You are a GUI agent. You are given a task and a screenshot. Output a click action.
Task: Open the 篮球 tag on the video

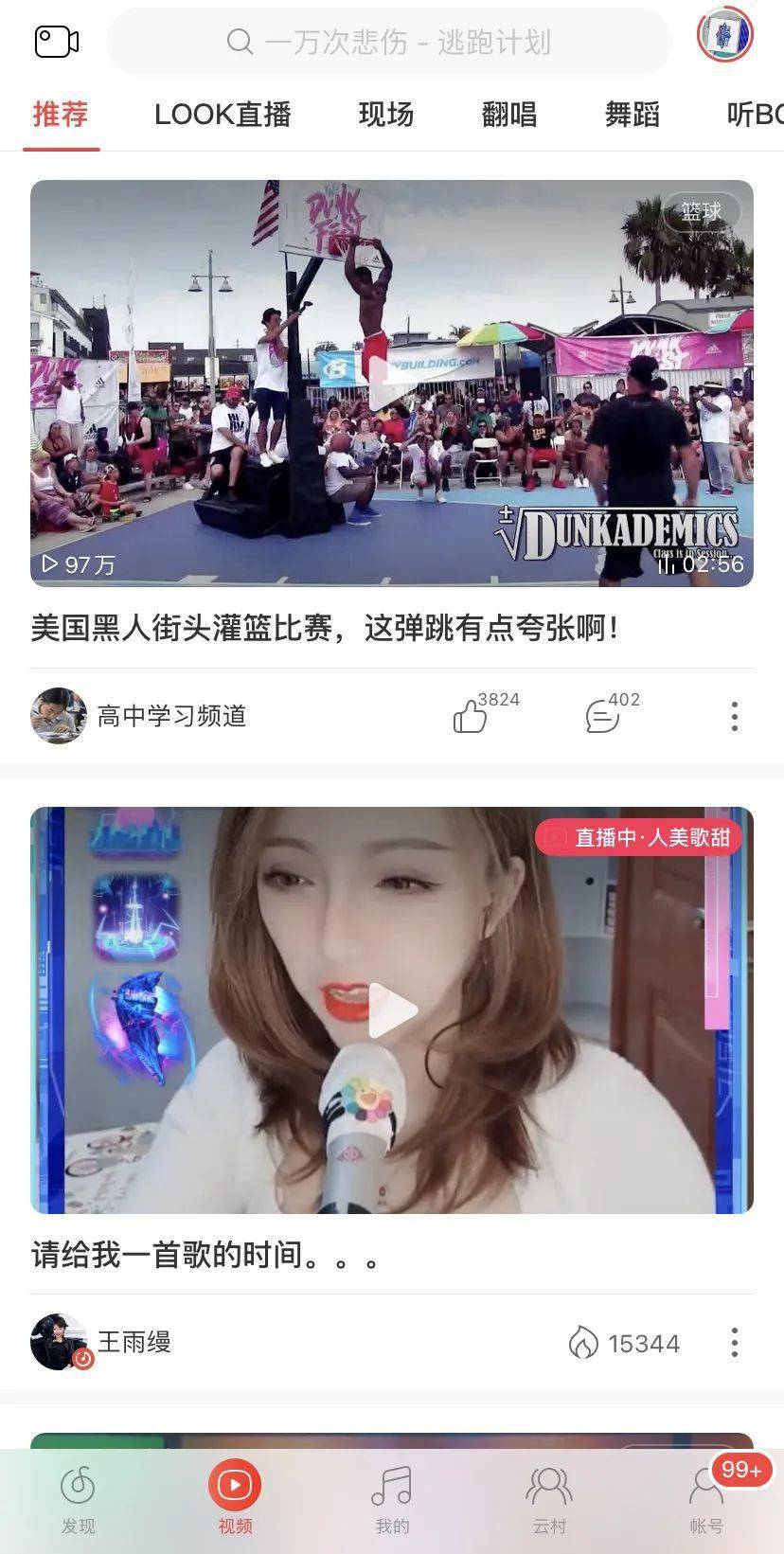coord(701,212)
